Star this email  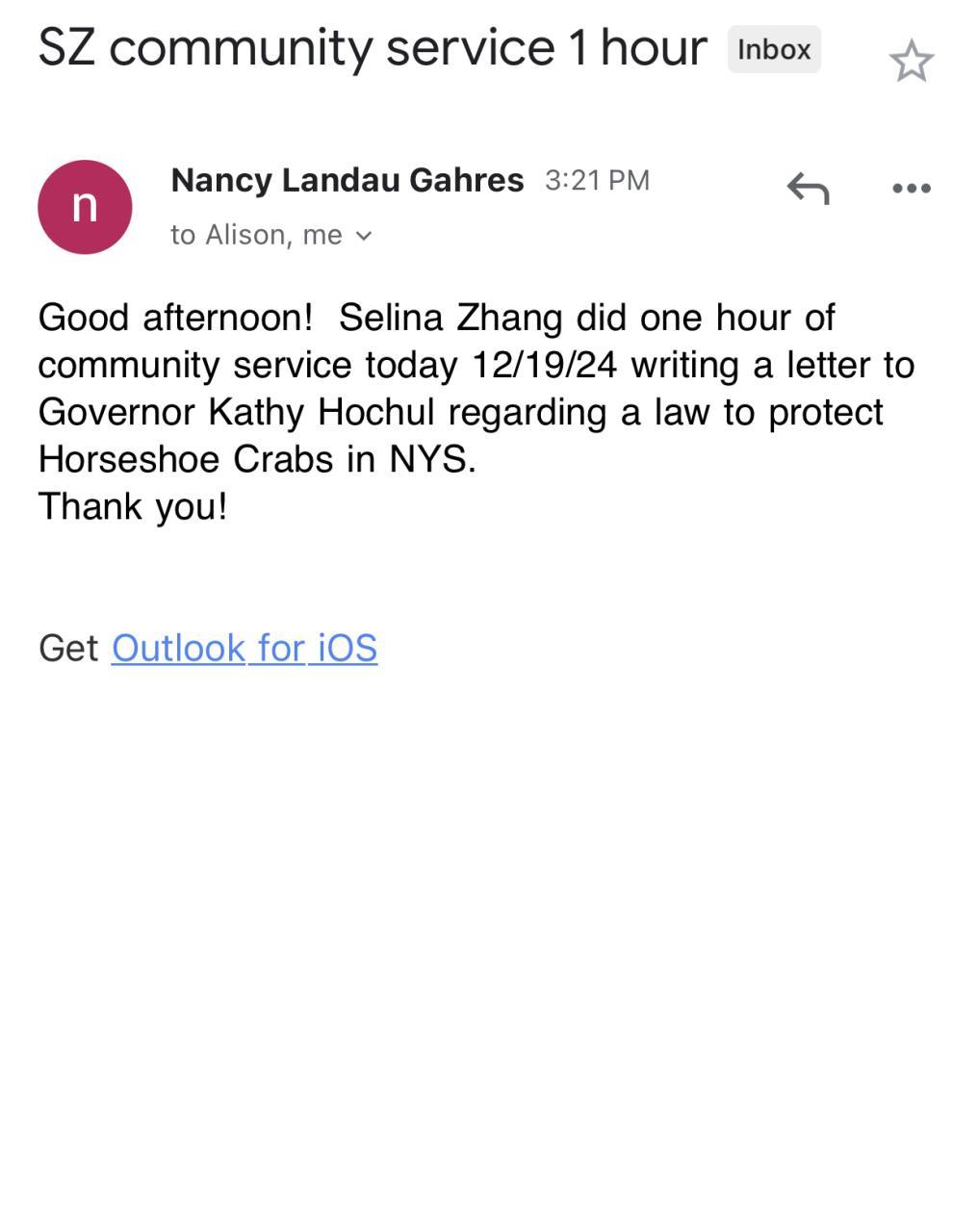[911, 62]
